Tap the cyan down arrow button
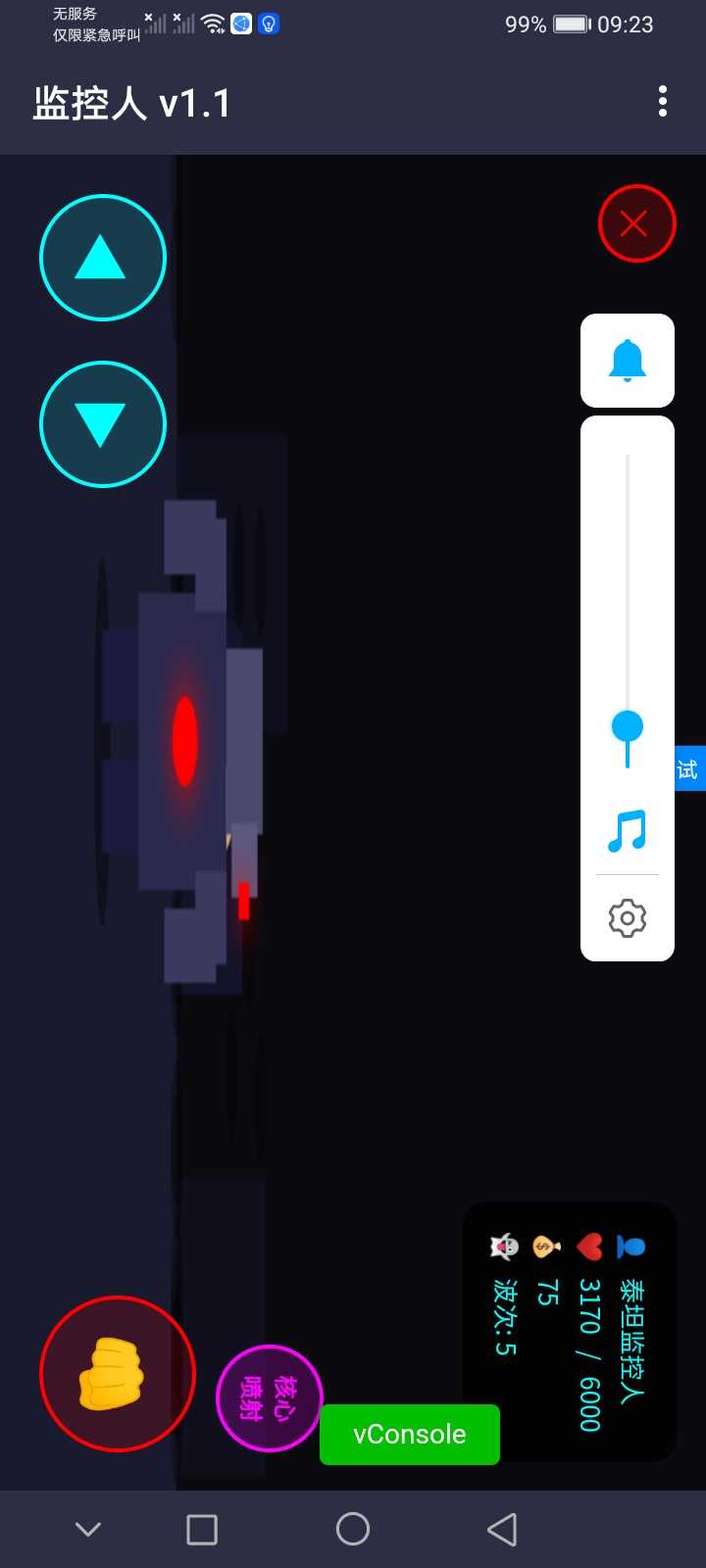Screen dimensions: 706x1568 (x=103, y=424)
